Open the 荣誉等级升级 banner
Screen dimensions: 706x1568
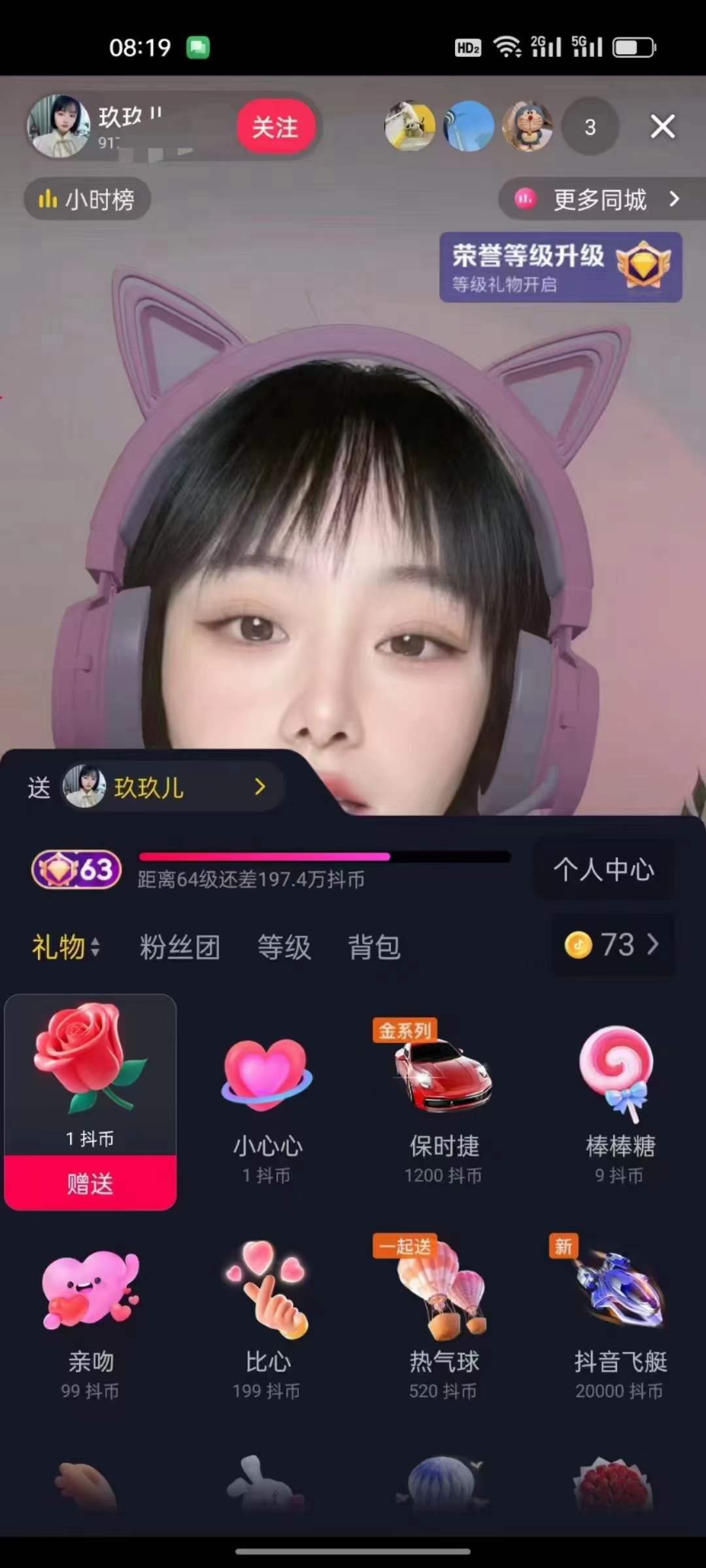(560, 267)
